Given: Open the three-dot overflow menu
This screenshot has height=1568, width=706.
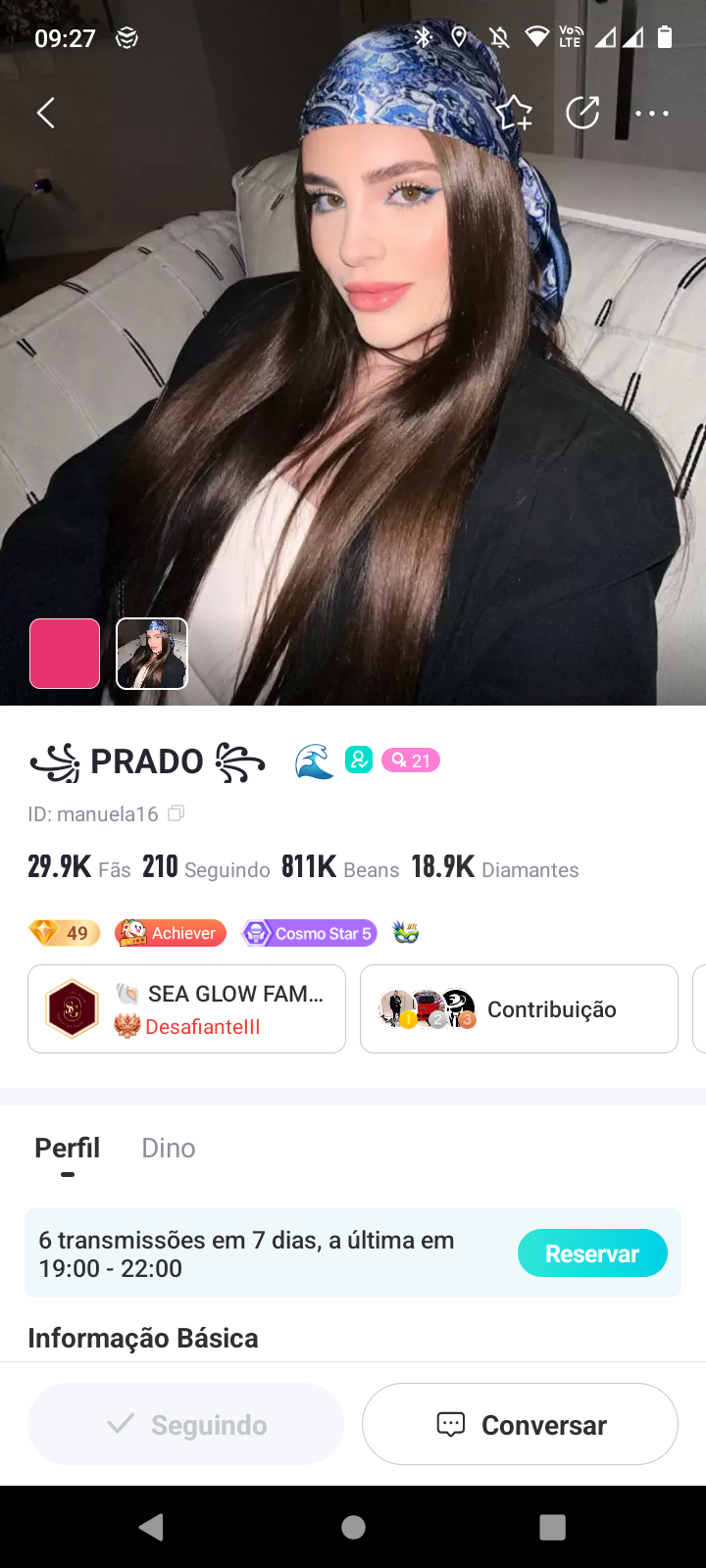Looking at the screenshot, I should 652,114.
